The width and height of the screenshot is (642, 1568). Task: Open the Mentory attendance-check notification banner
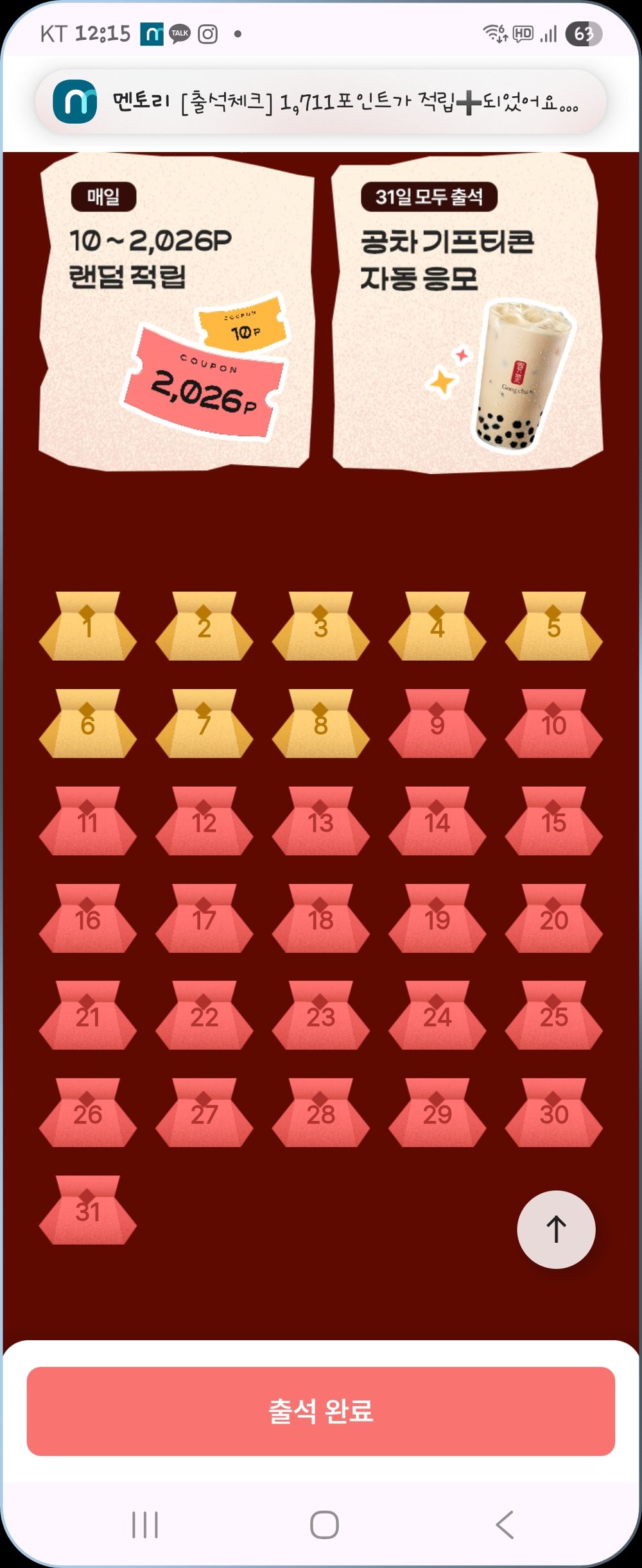tap(321, 101)
